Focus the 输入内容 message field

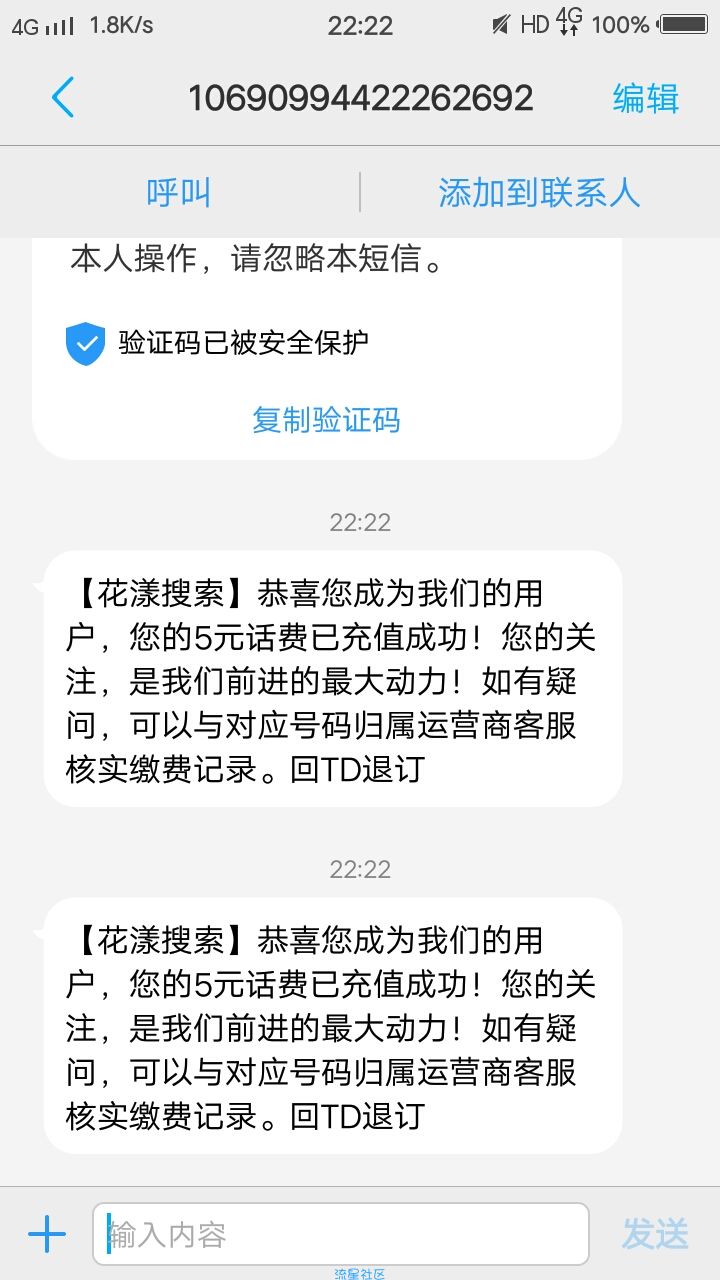coord(340,1234)
